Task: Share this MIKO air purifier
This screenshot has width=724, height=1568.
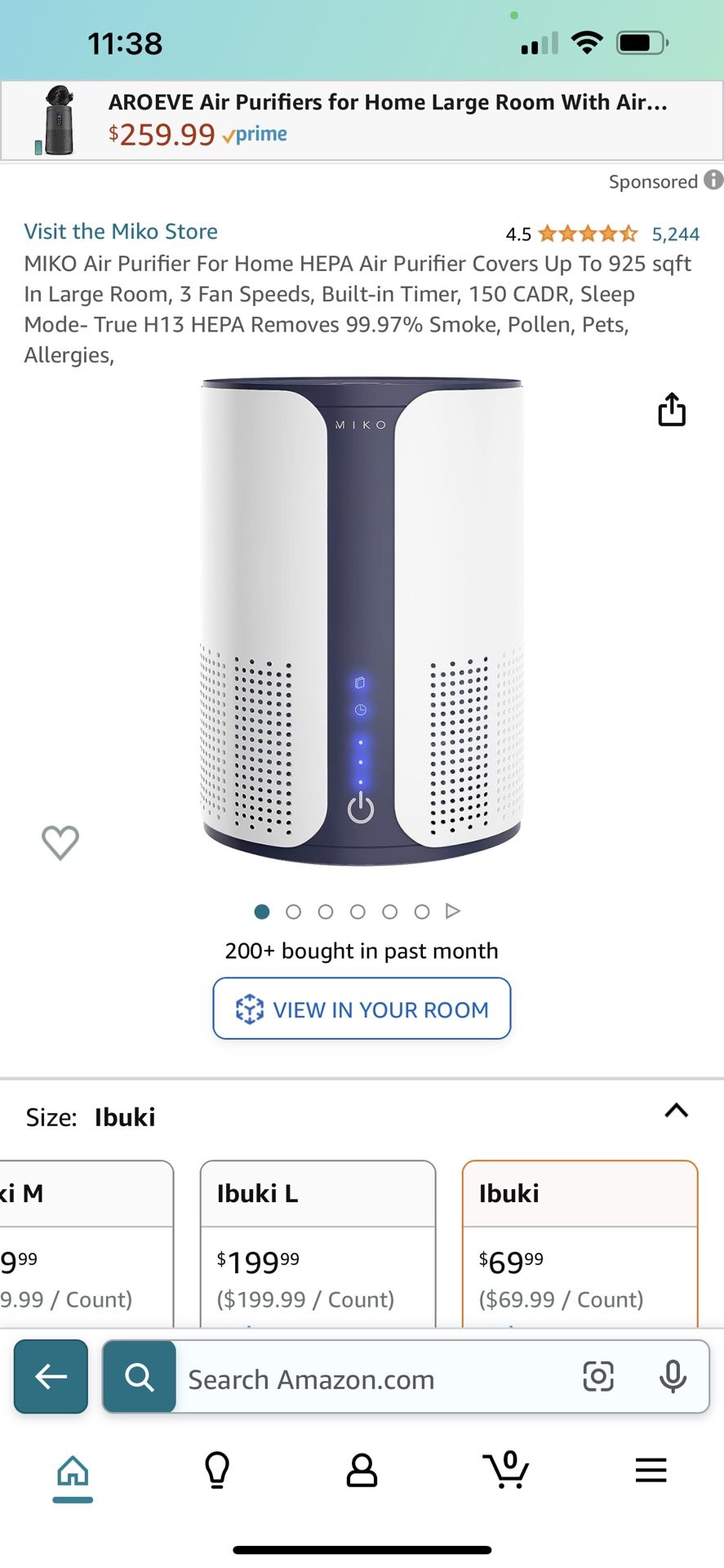Action: tap(671, 410)
